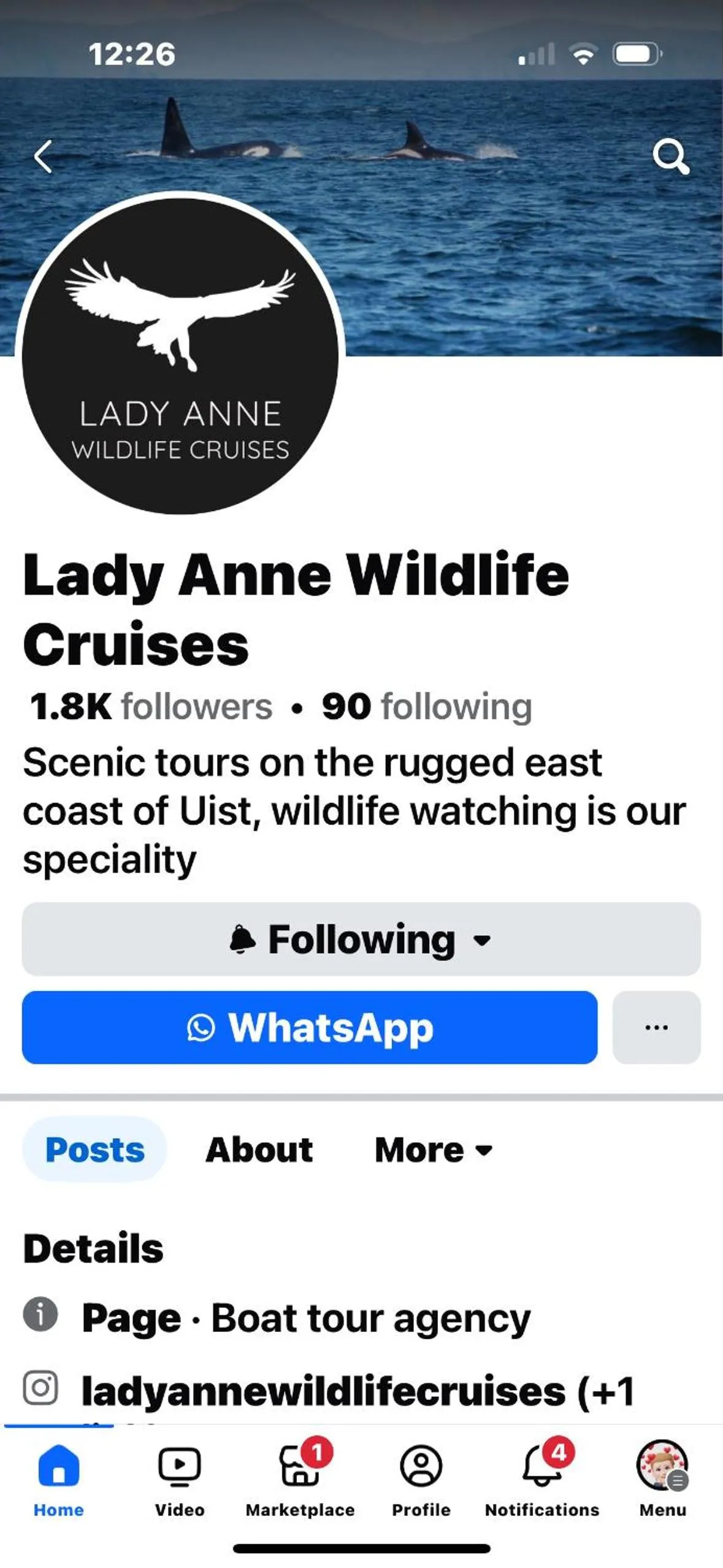Expand the More tab dropdown

point(433,1150)
